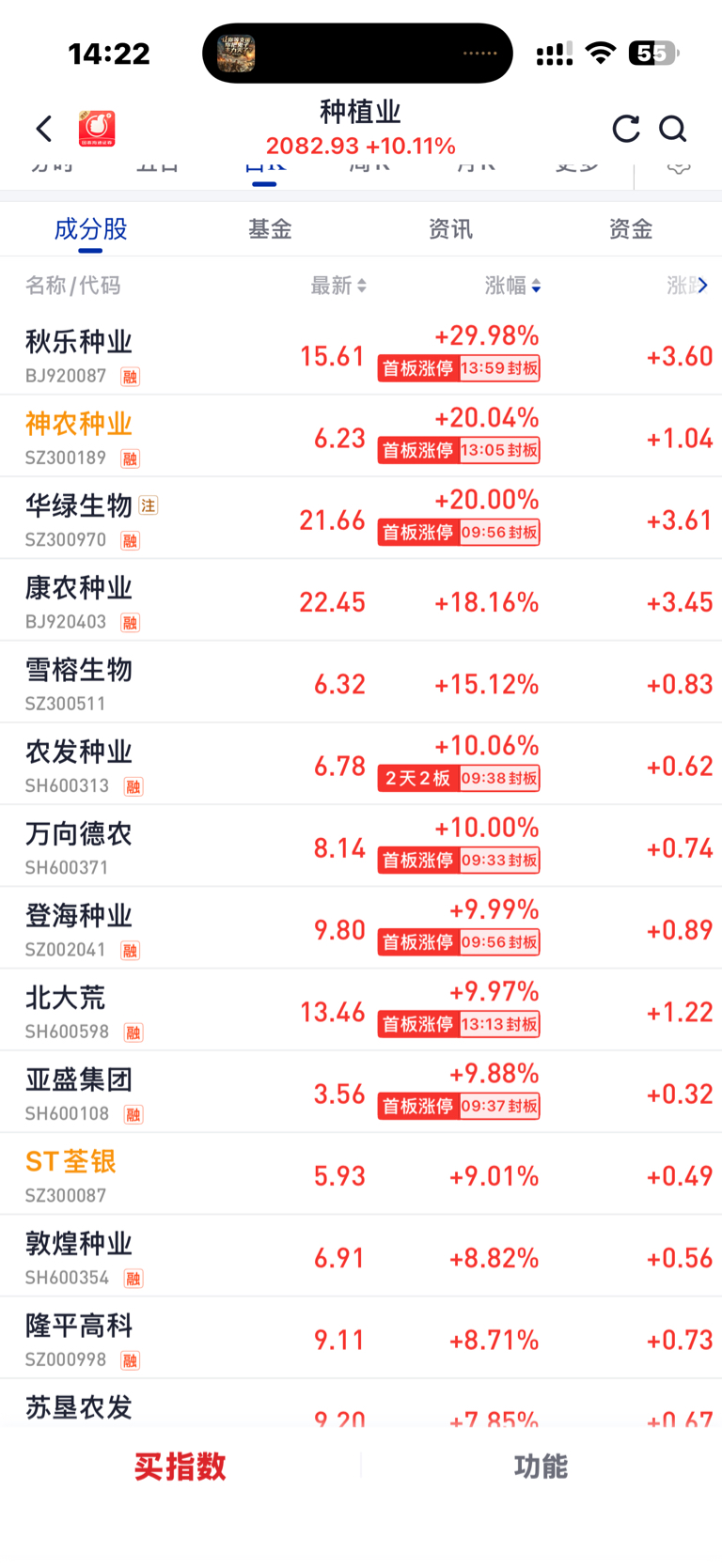Image resolution: width=722 pixels, height=1568 pixels.
Task: Switch to the 基金 tab
Action: [x=270, y=229]
